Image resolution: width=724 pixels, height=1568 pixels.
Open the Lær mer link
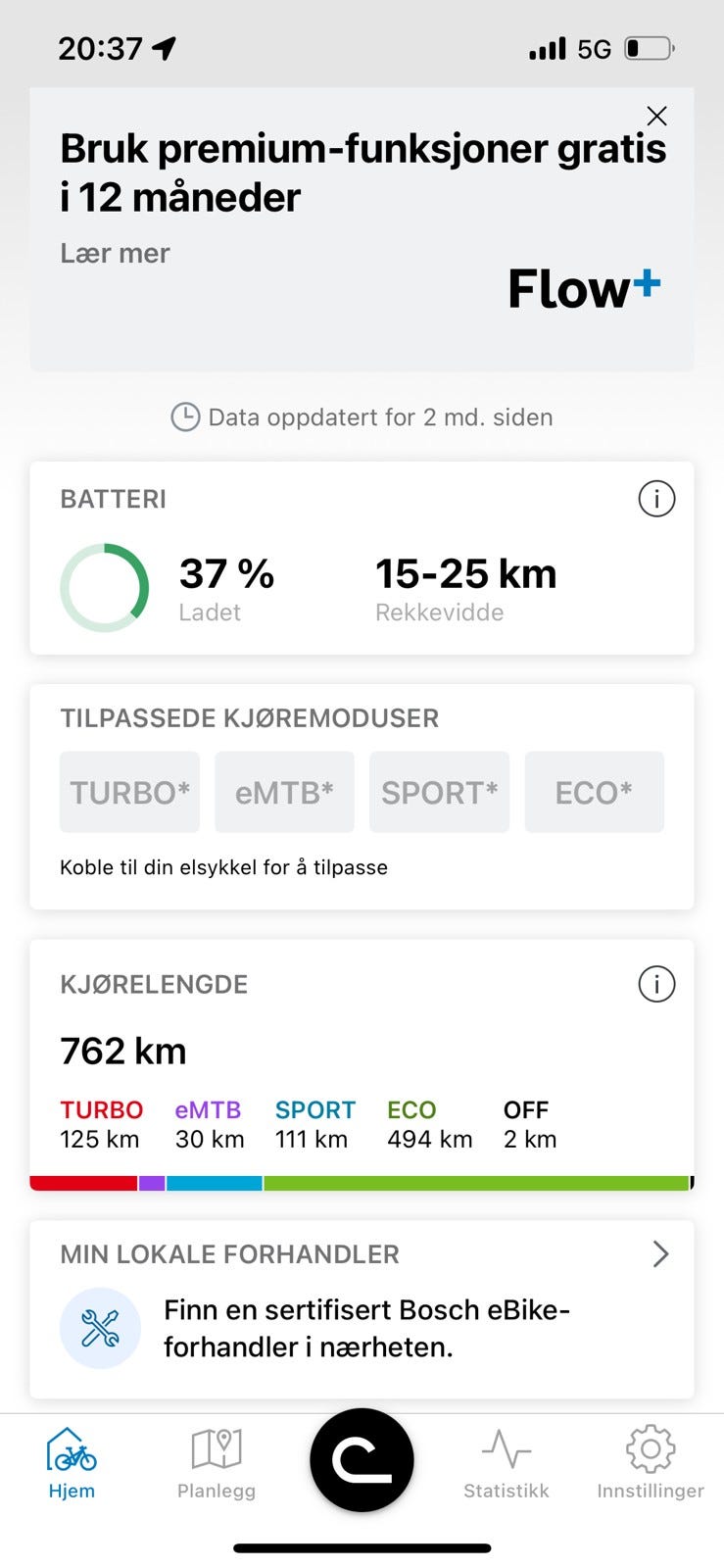pyautogui.click(x=115, y=253)
